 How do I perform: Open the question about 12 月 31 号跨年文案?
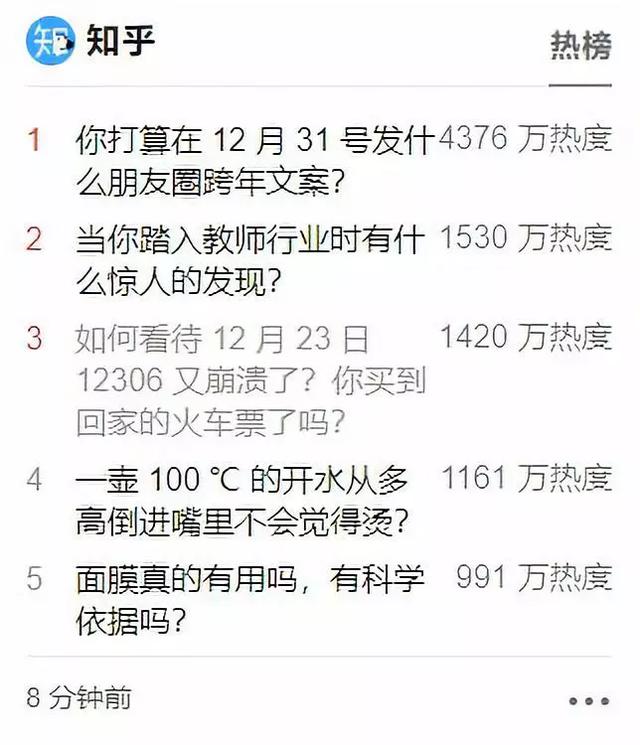255,160
